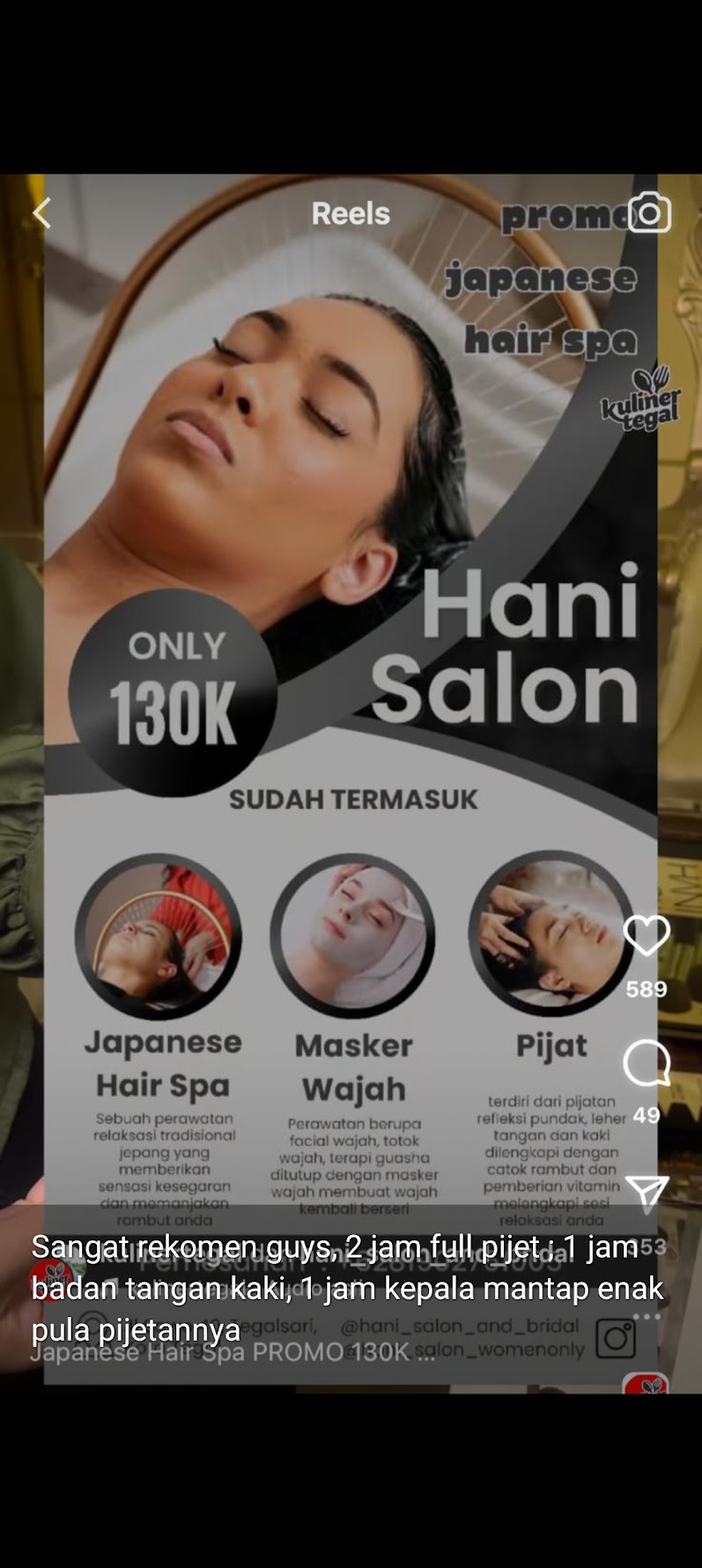
Task: Expand the Japanese Hair Spa PROMO caption
Action: 233,1352
